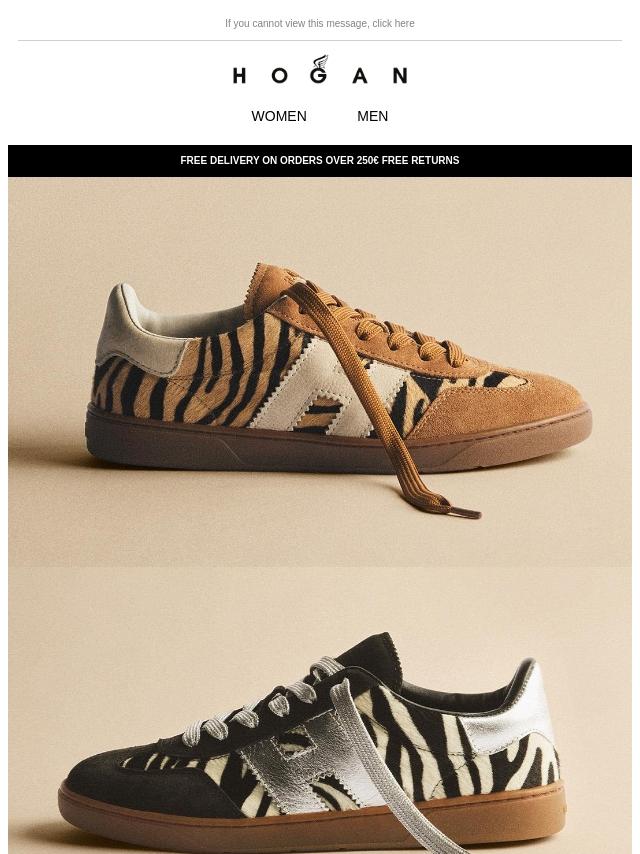Open the 'click here' view-message link

tap(393, 23)
